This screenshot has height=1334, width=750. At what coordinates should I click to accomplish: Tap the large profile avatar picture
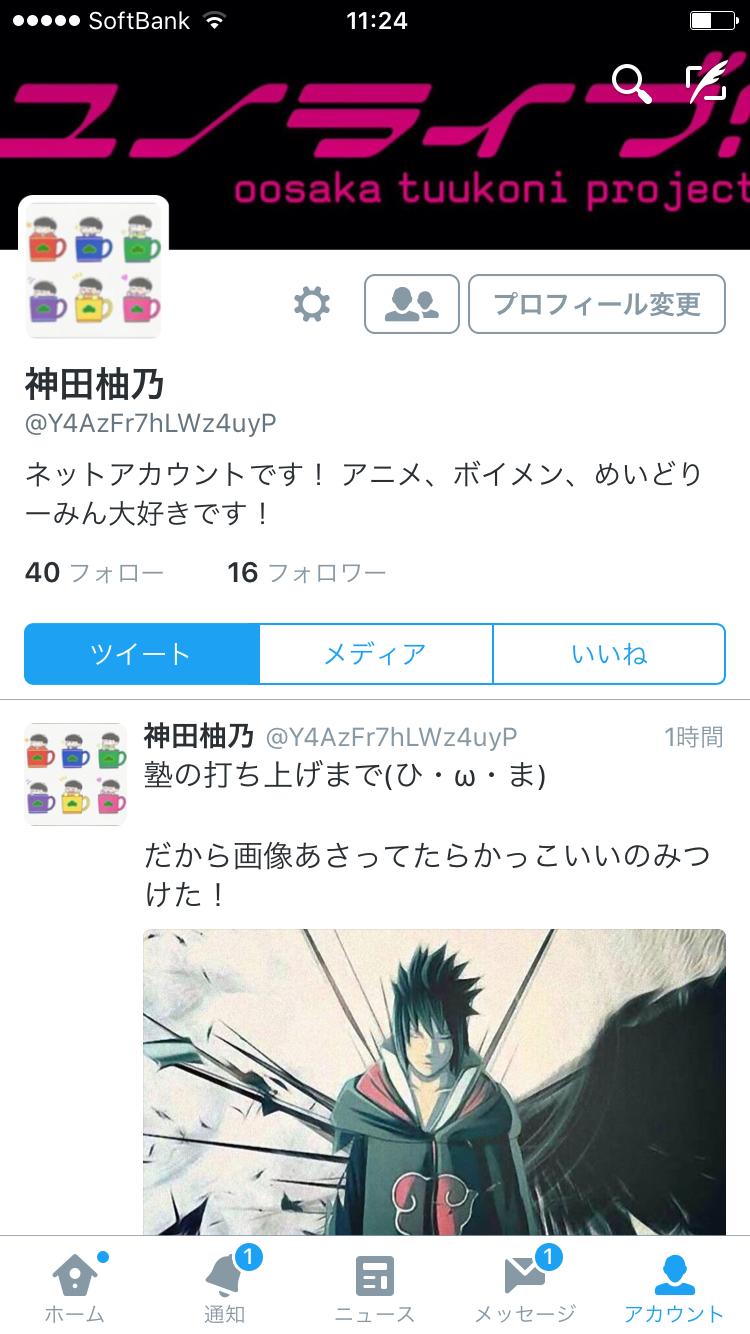tap(94, 270)
